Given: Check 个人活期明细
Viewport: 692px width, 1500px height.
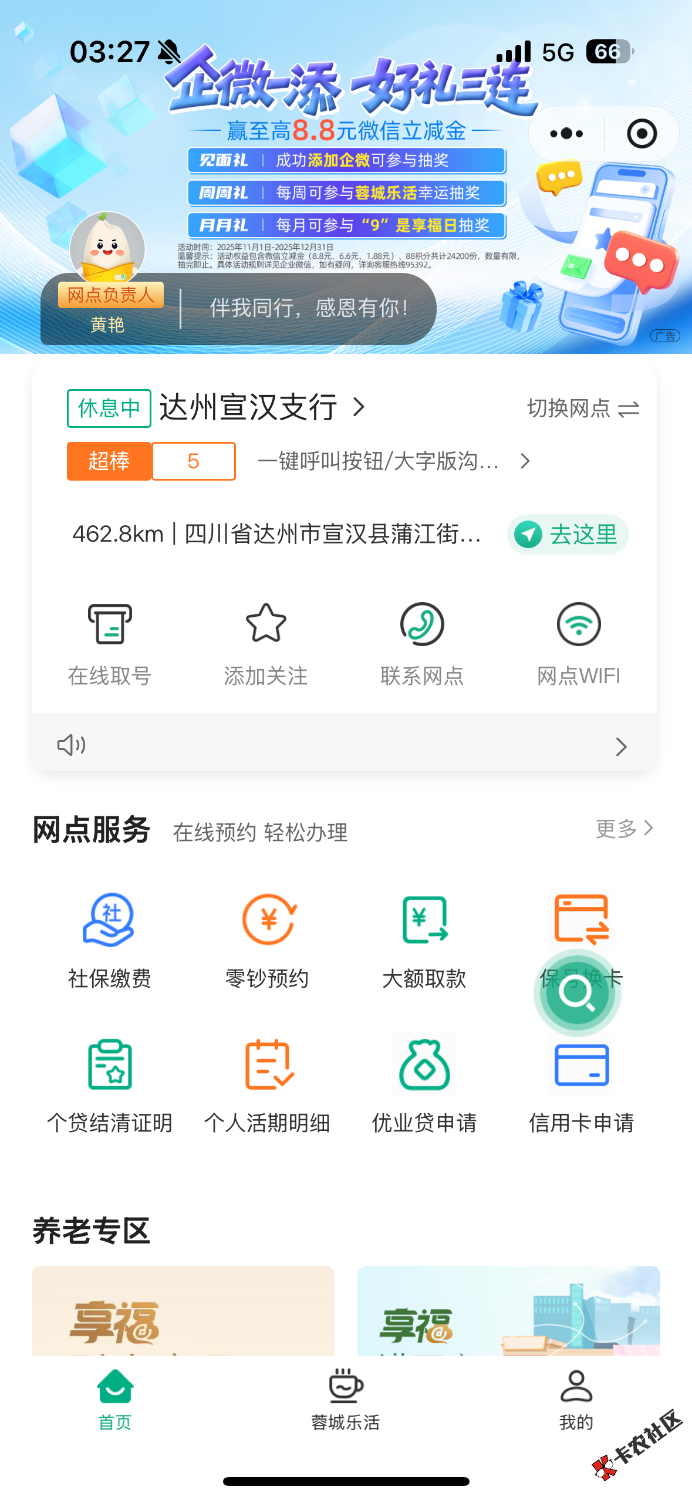Looking at the screenshot, I should click(267, 1086).
